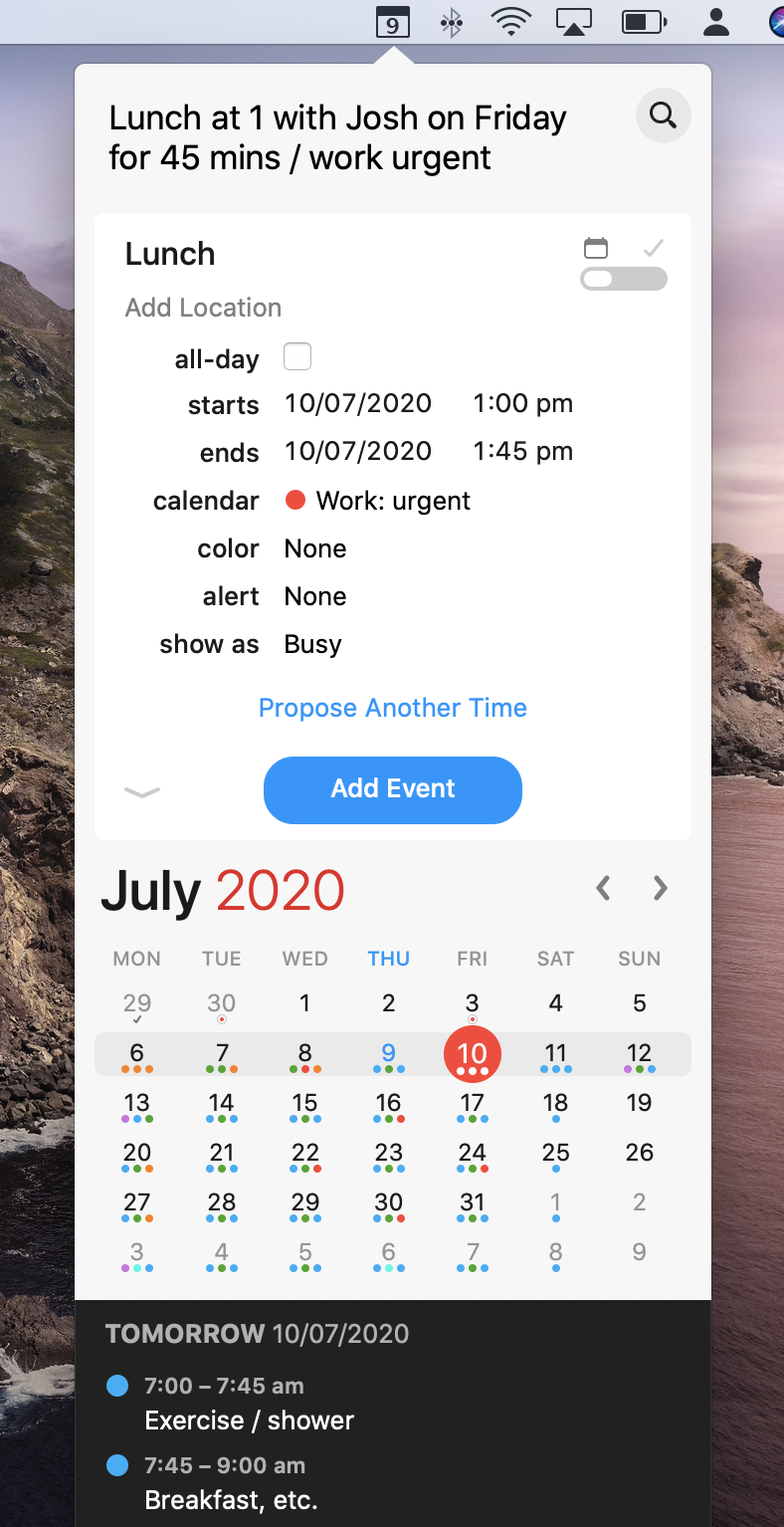The height and width of the screenshot is (1527, 784).
Task: Expand extra options with the down chevron
Action: point(141,790)
